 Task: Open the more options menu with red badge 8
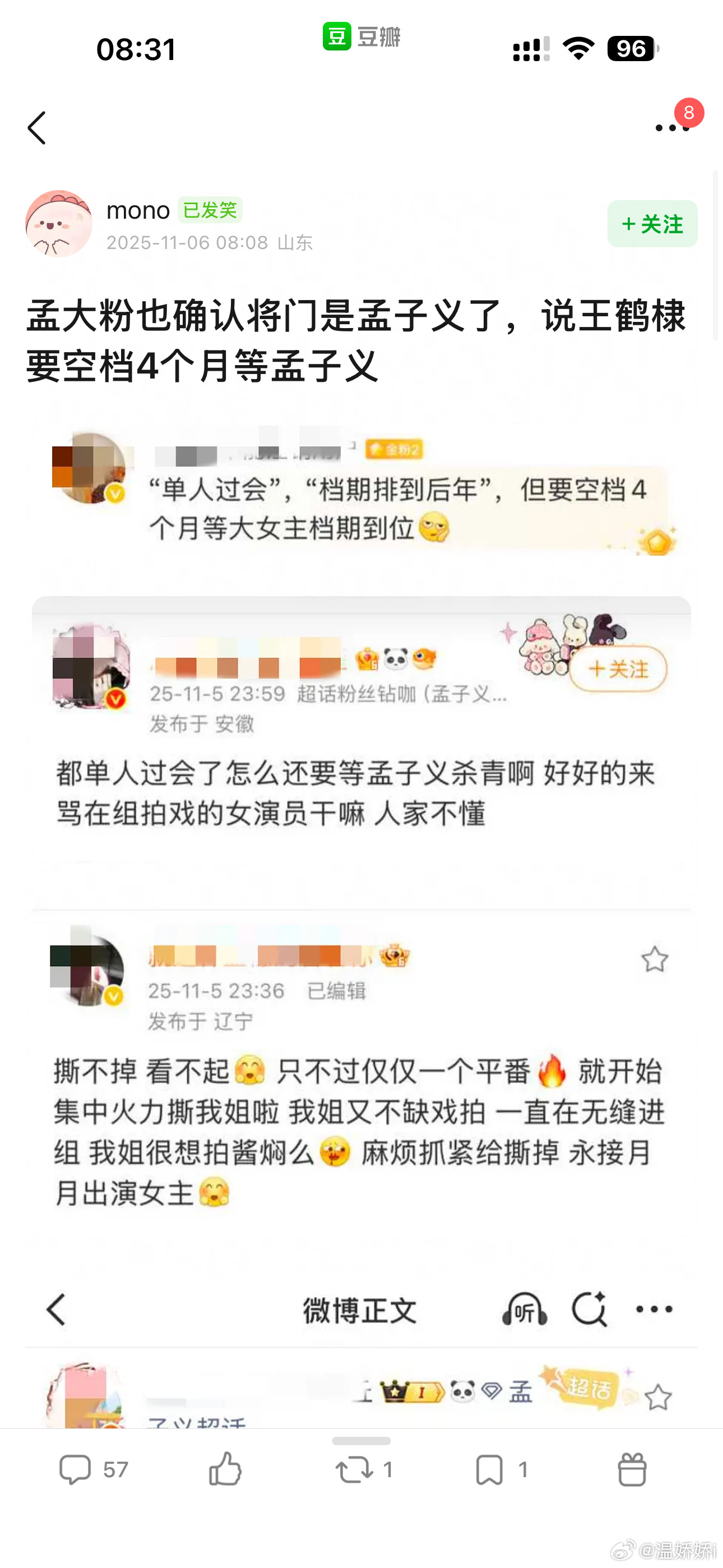(668, 128)
